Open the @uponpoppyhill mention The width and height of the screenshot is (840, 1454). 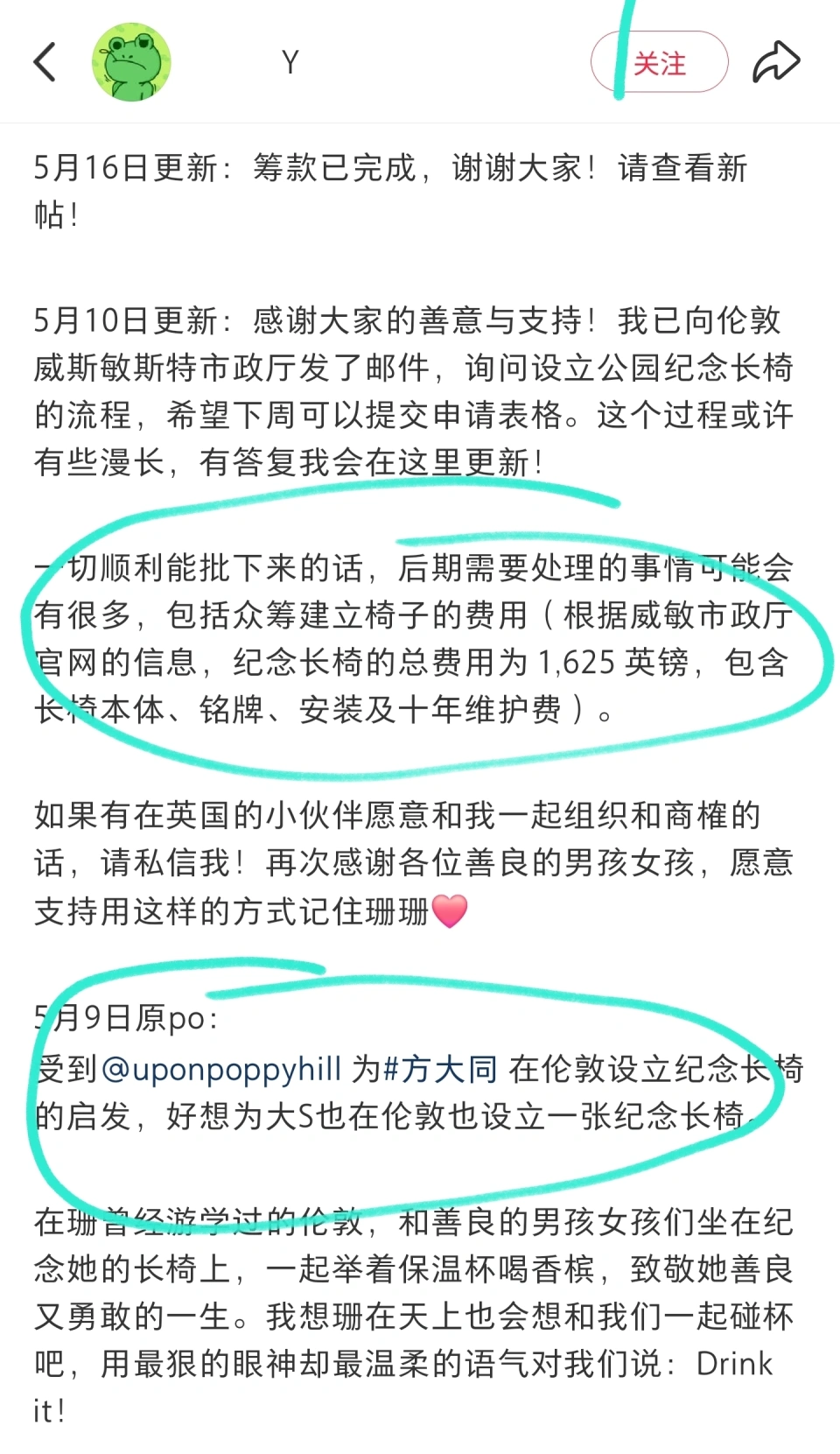221,1069
